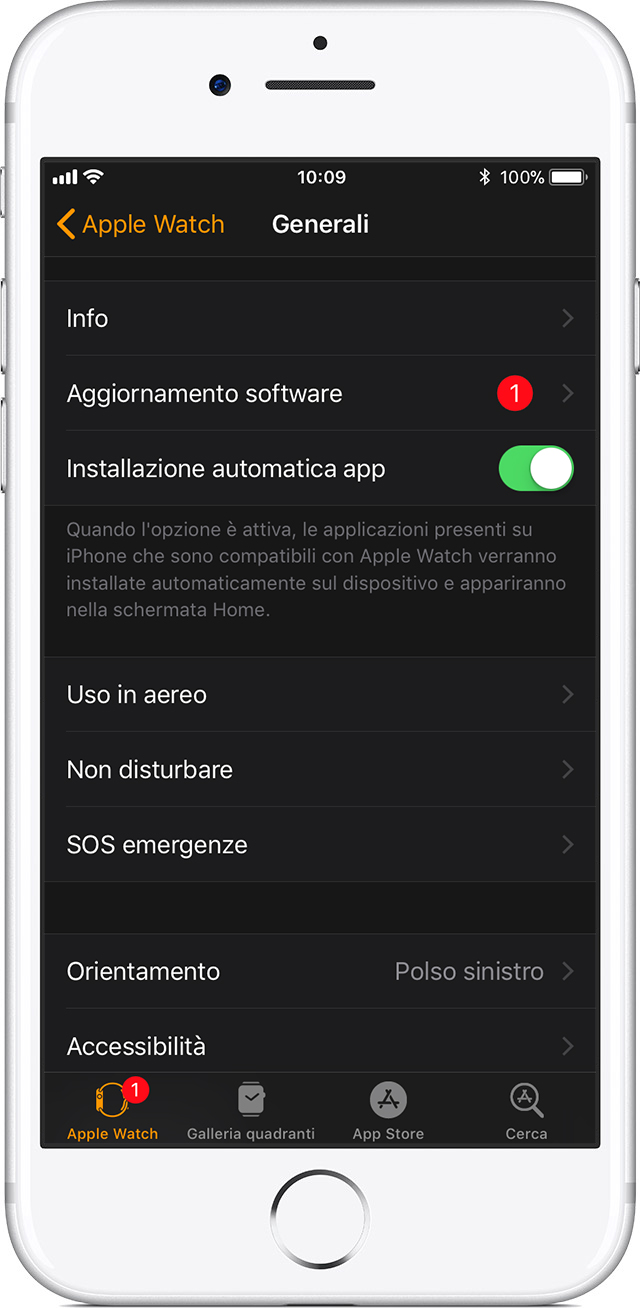
Task: Open Accessibilità settings
Action: pos(320,1046)
